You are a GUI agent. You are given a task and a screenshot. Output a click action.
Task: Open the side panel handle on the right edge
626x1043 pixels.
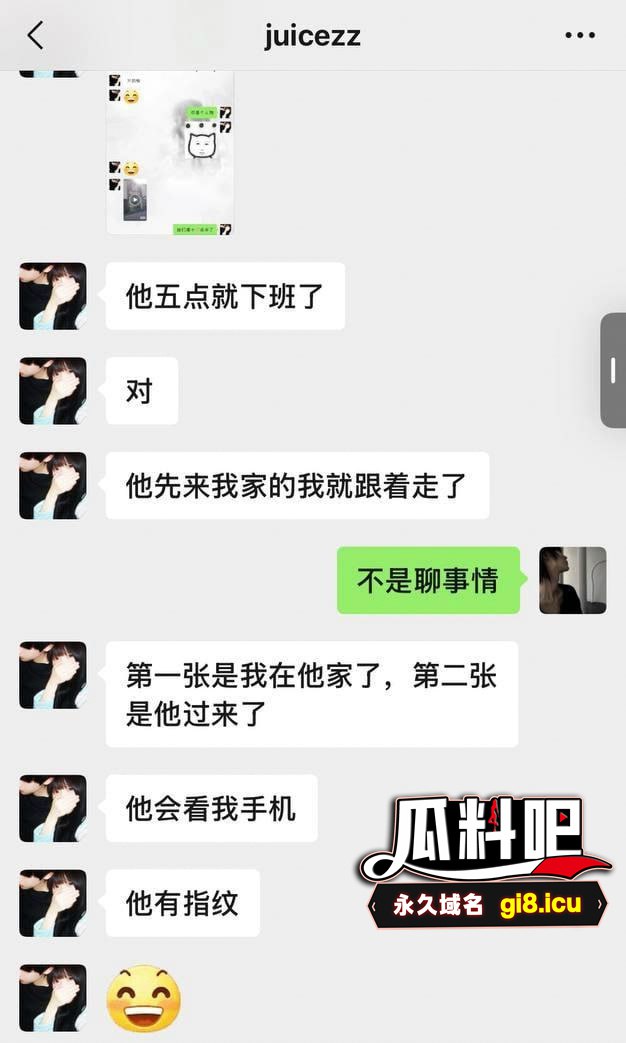613,370
